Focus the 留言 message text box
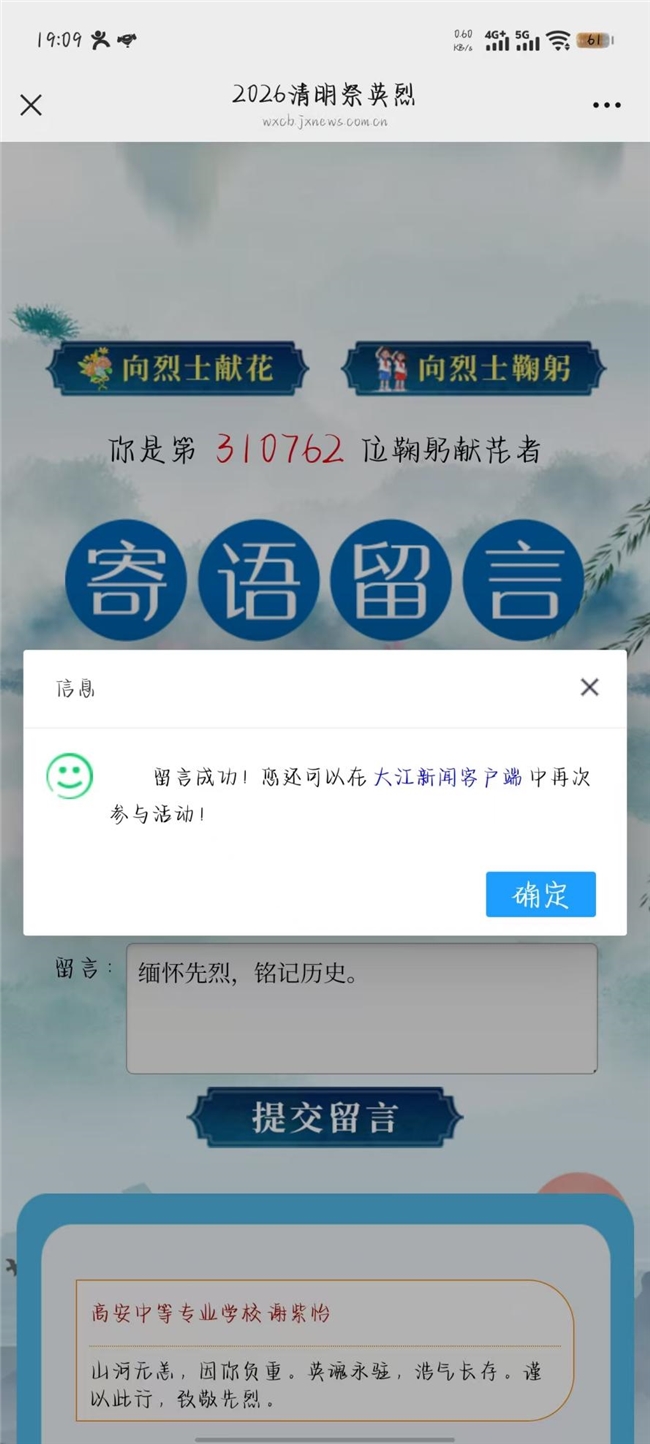Screen dimensions: 650x1444 (x=361, y=1008)
